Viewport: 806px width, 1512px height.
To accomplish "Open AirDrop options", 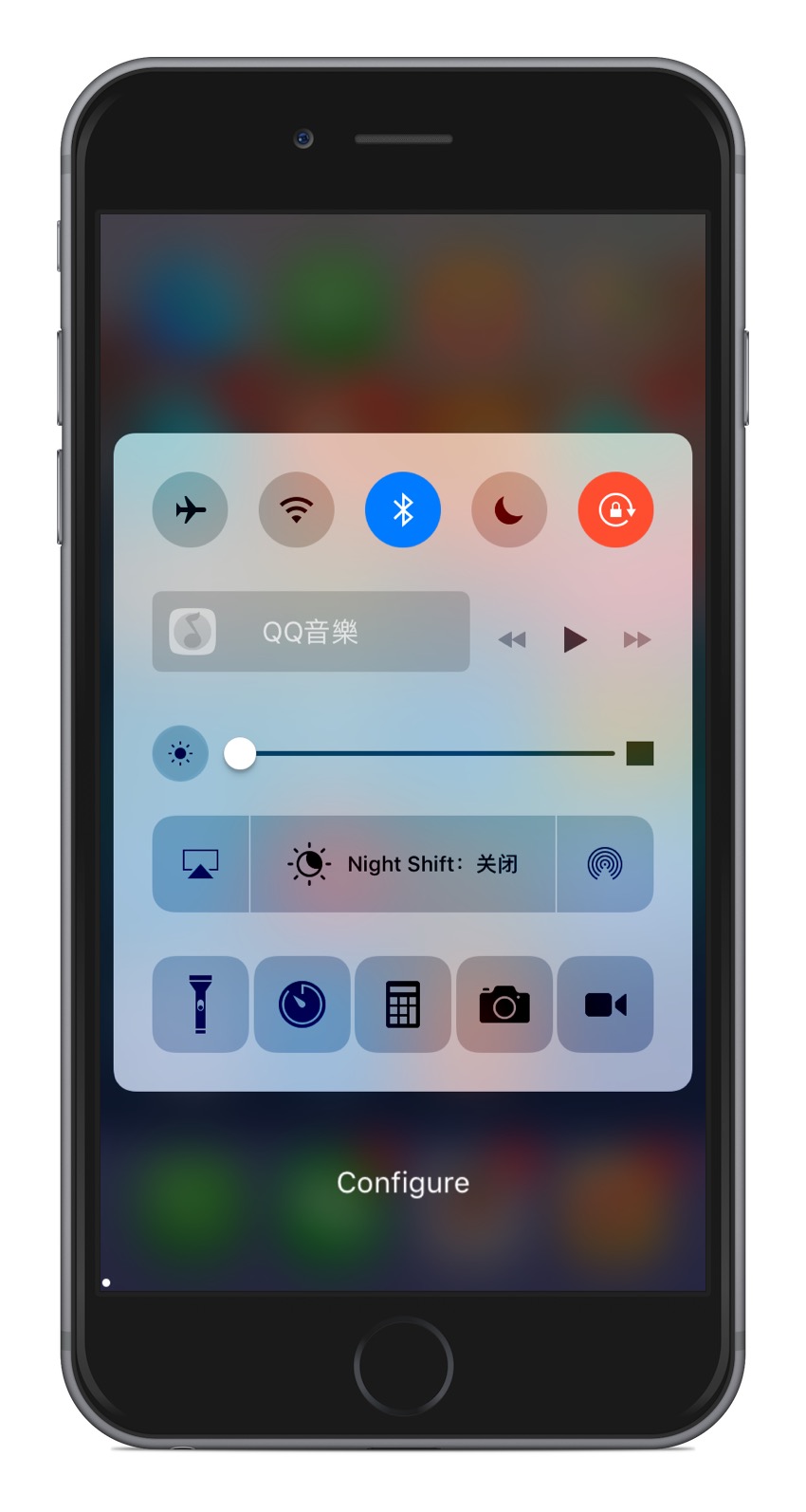I will tap(605, 864).
